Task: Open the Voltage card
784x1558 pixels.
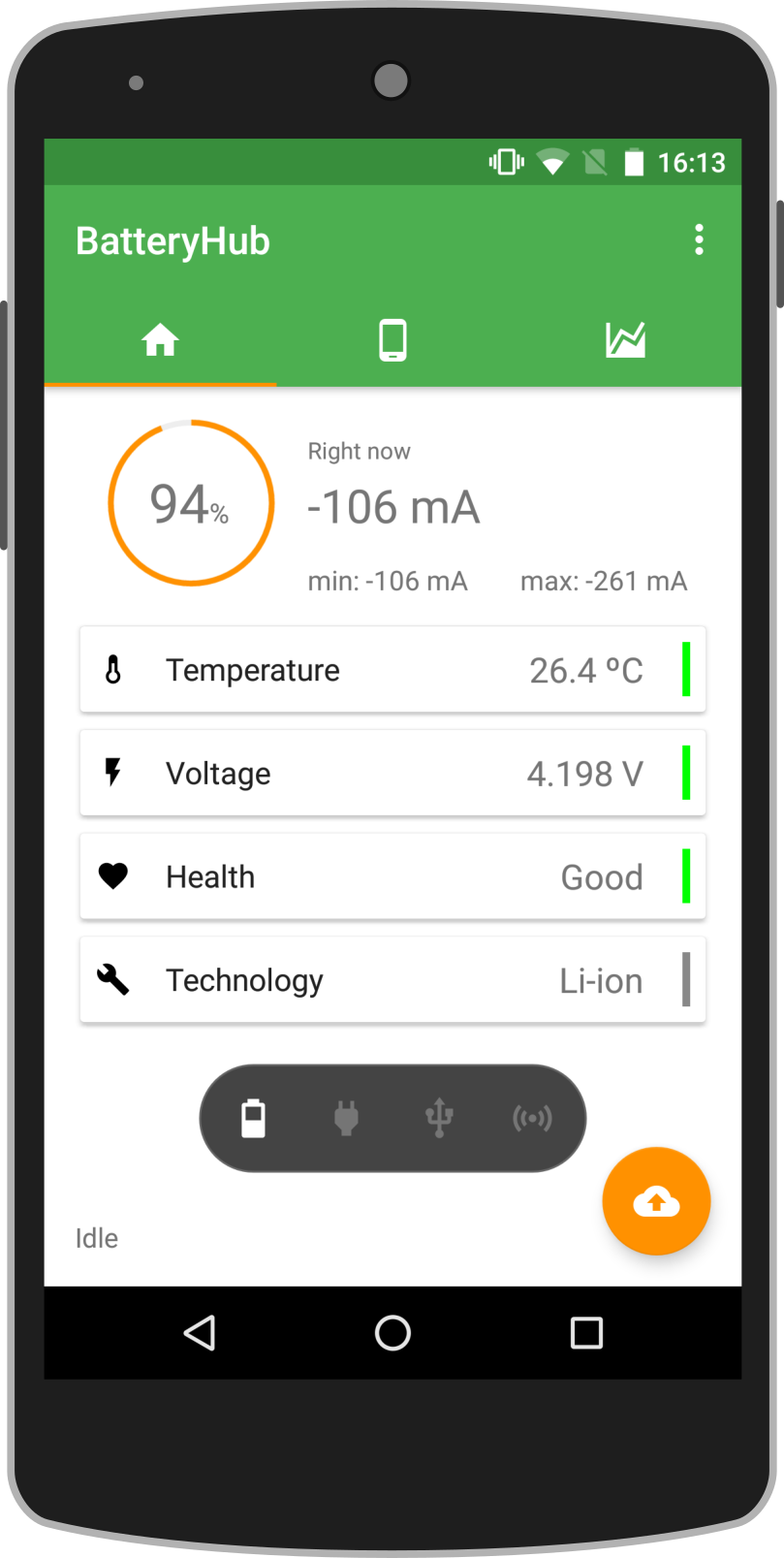Action: pos(392,774)
